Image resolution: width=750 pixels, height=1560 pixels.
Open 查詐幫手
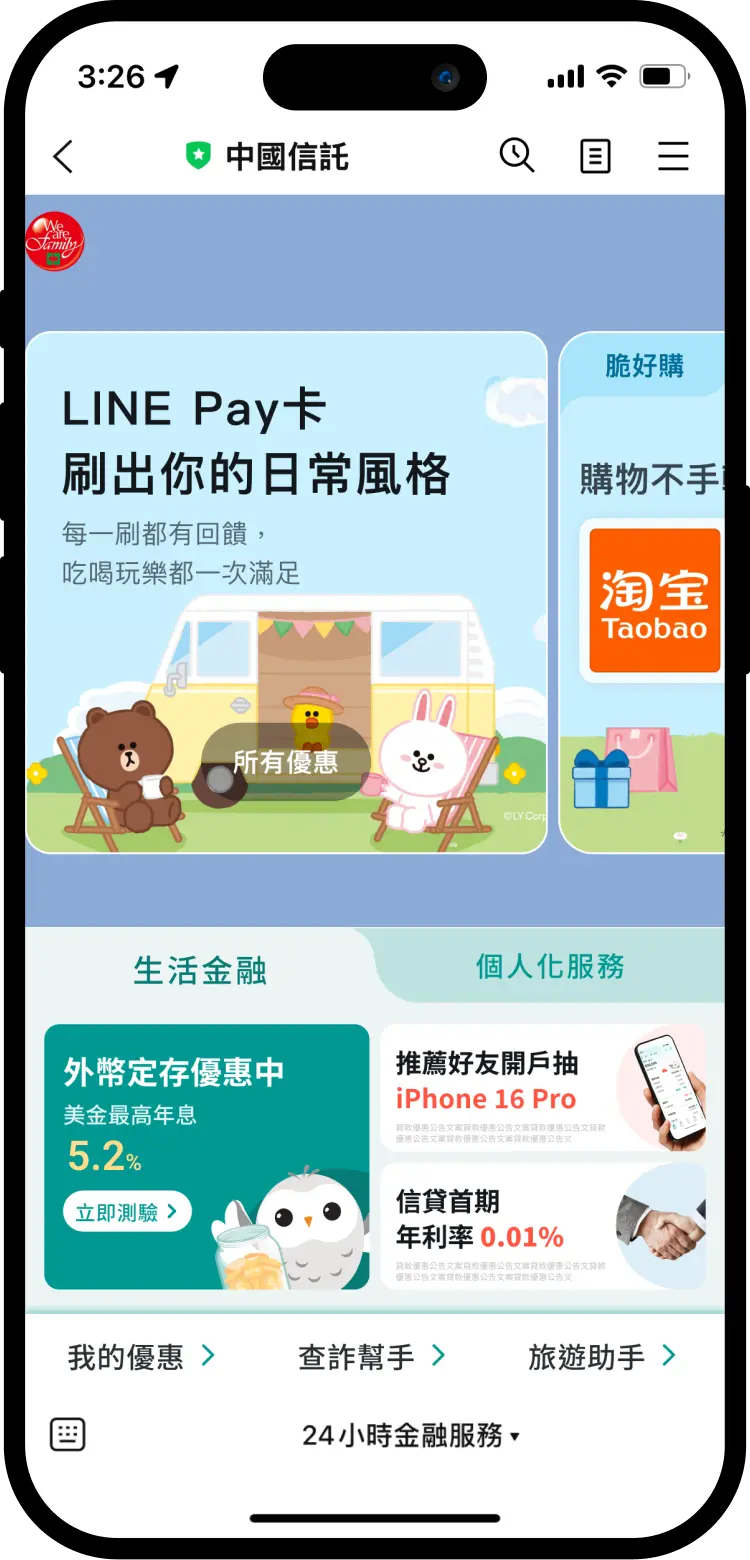coord(371,1357)
